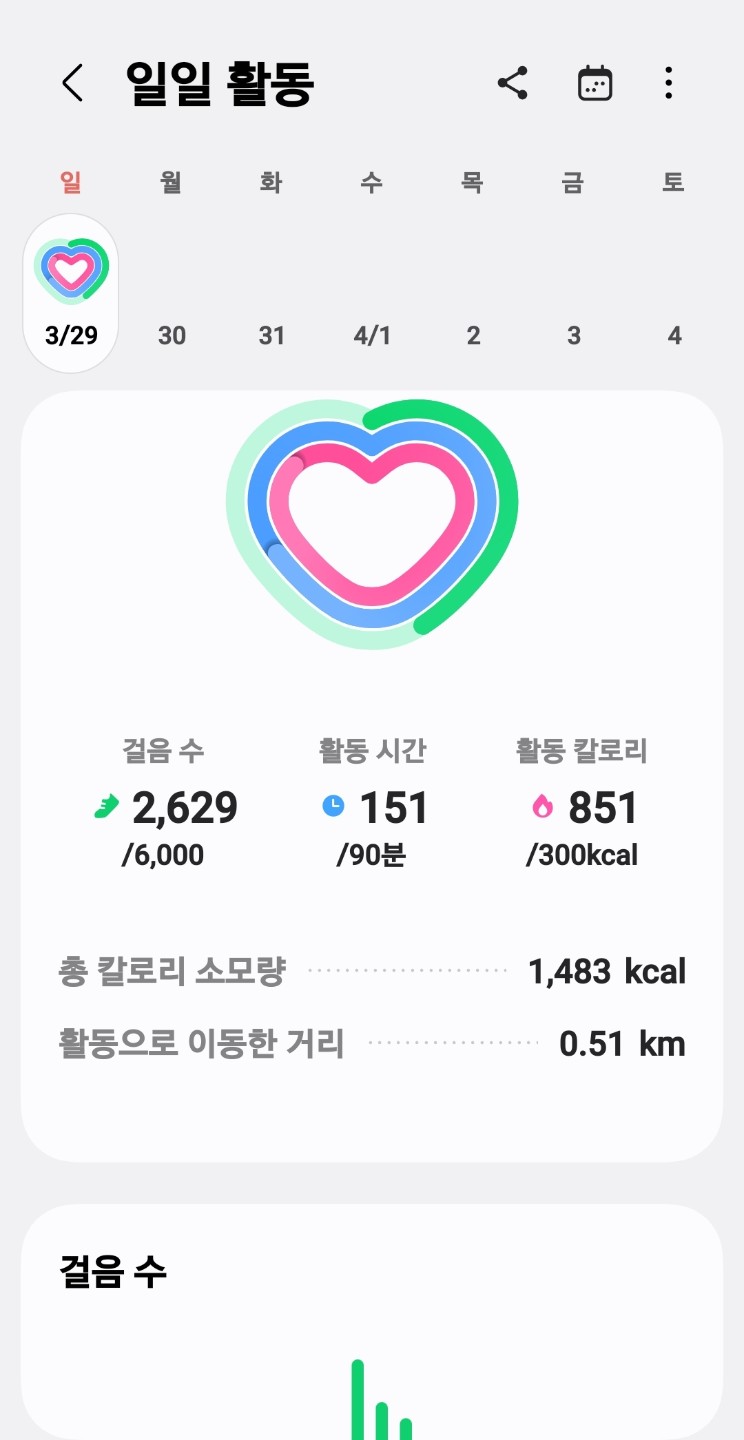Screen dimensions: 744x1440
Task: Share the daily activity summary
Action: (x=512, y=83)
